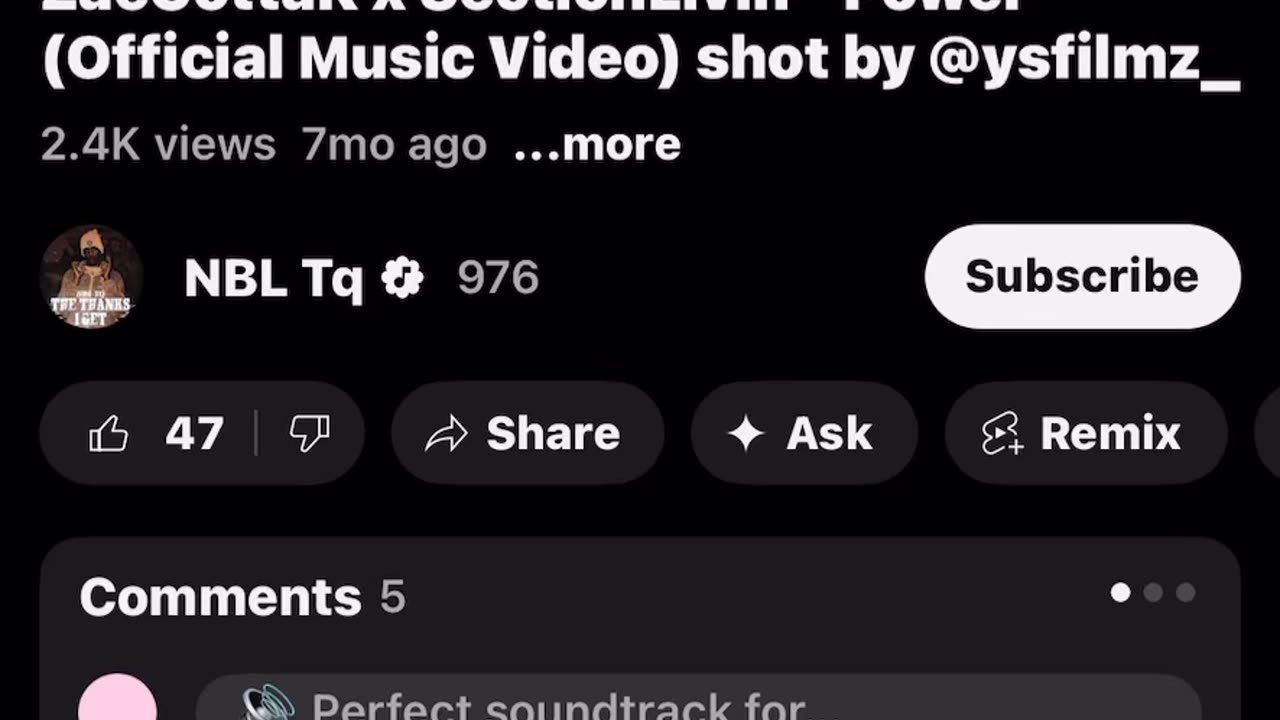Dislike this video
Viewport: 1280px width, 720px height.
click(x=309, y=434)
